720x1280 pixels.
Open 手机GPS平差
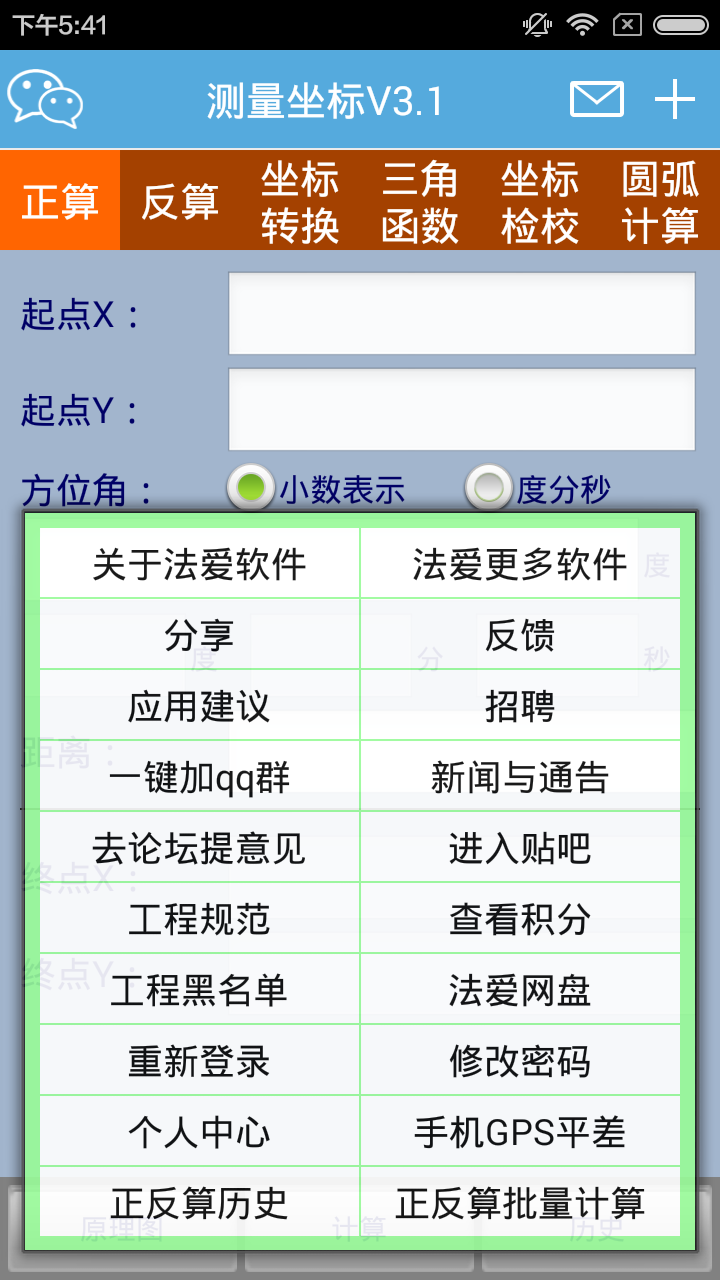tap(520, 1132)
